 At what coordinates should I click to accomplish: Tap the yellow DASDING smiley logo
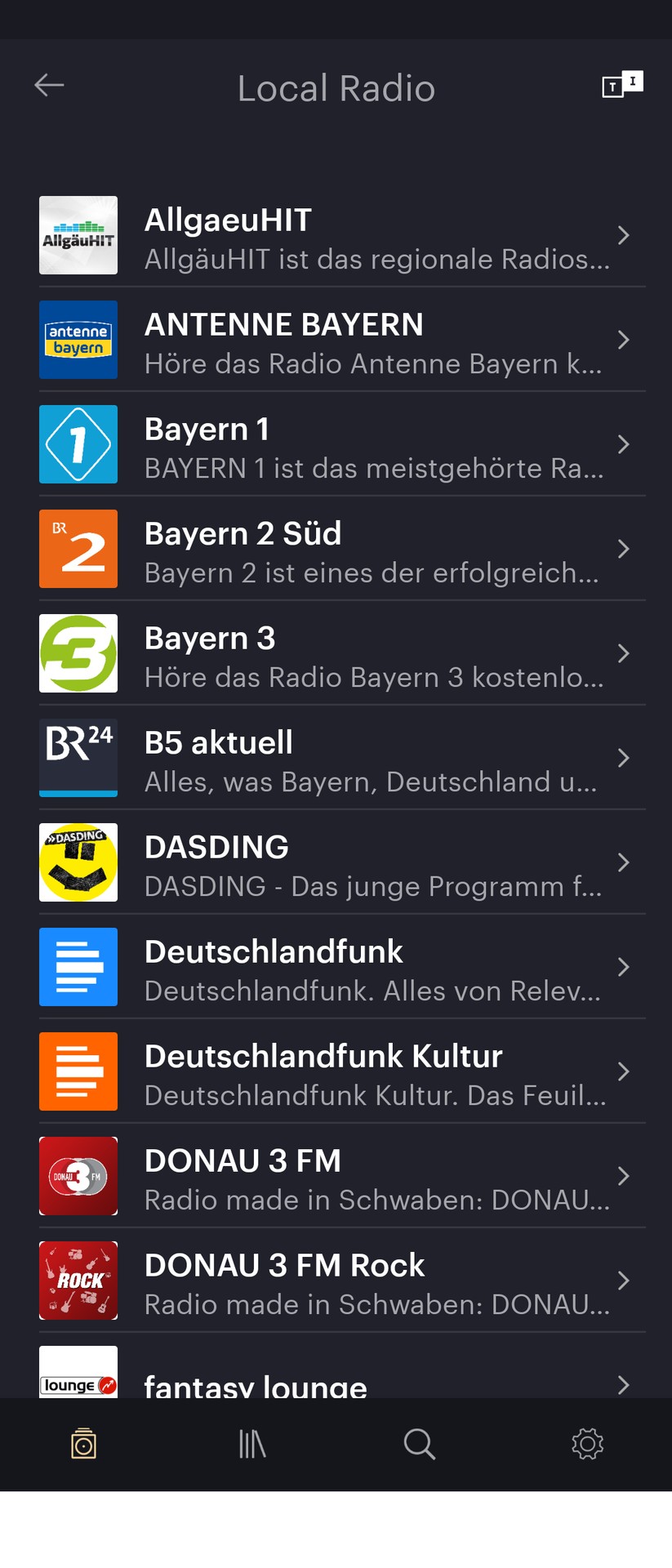point(78,862)
